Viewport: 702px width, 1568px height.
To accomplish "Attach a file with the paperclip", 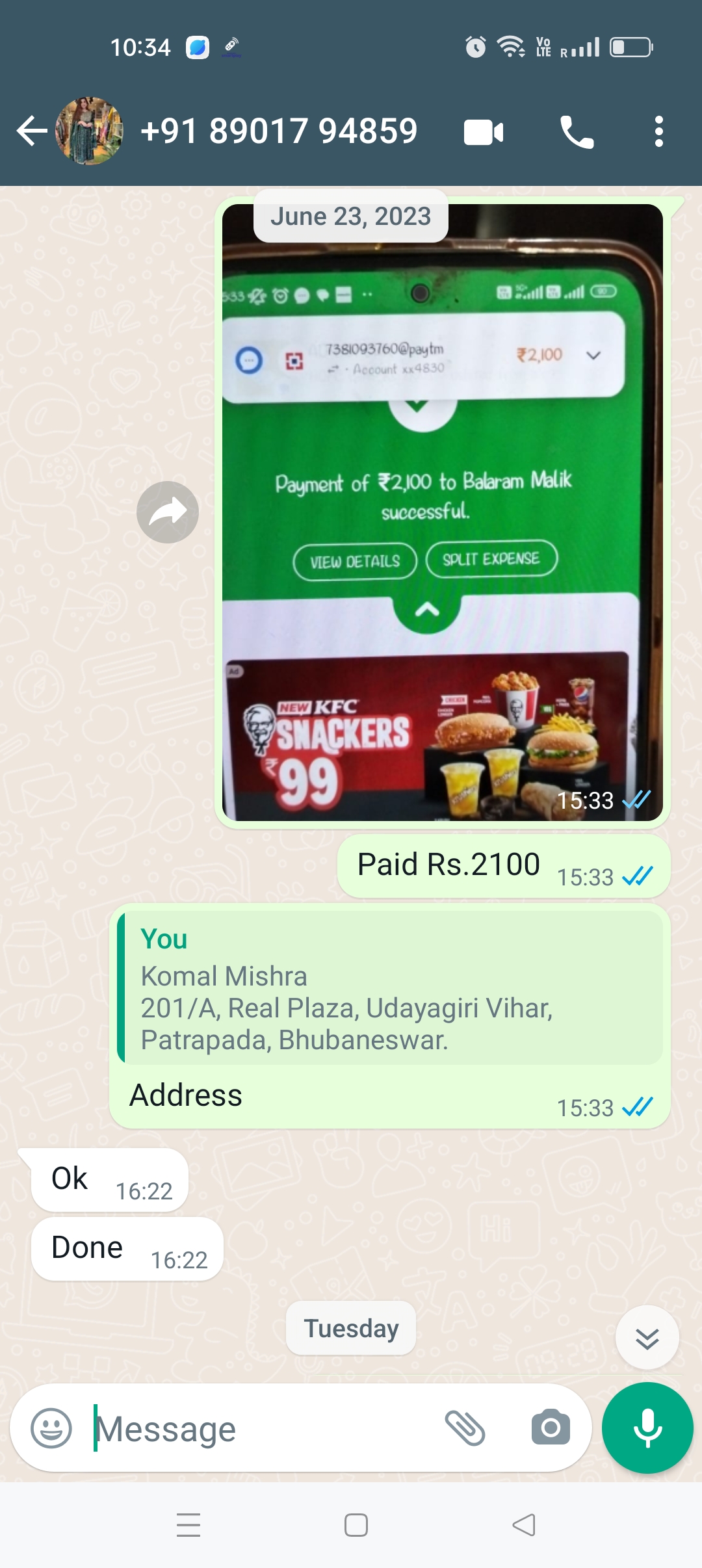I will (x=465, y=1428).
